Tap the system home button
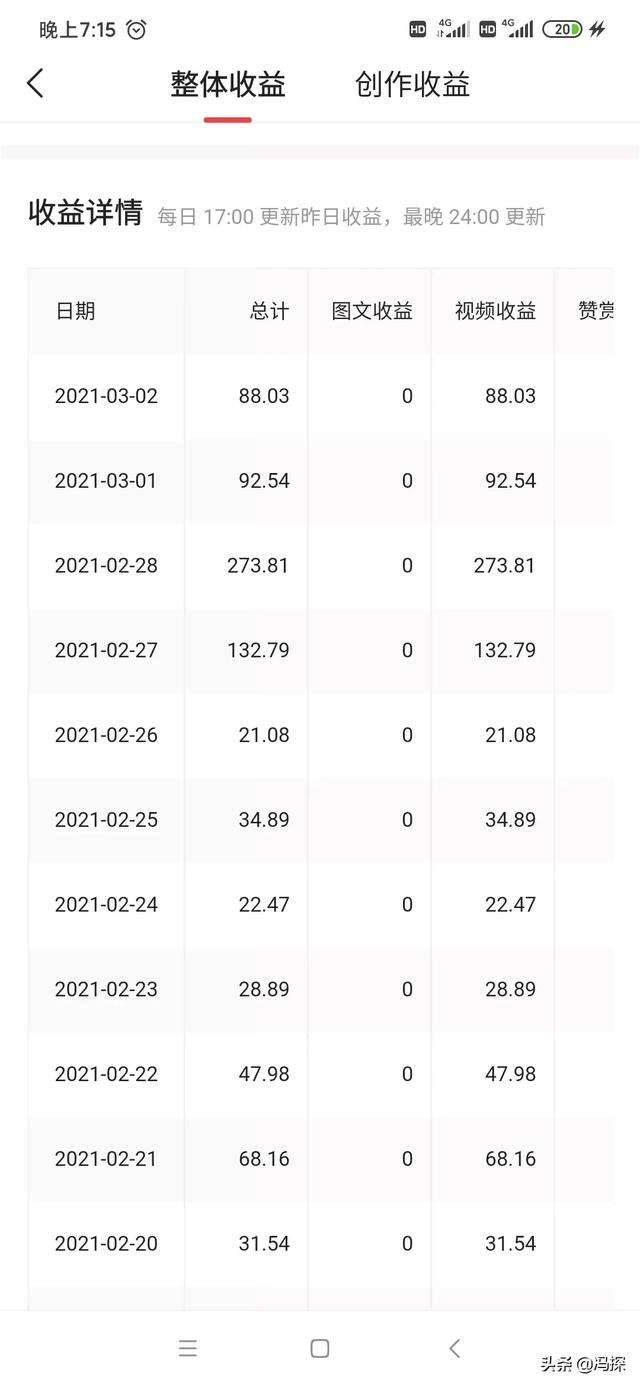 [320, 1349]
